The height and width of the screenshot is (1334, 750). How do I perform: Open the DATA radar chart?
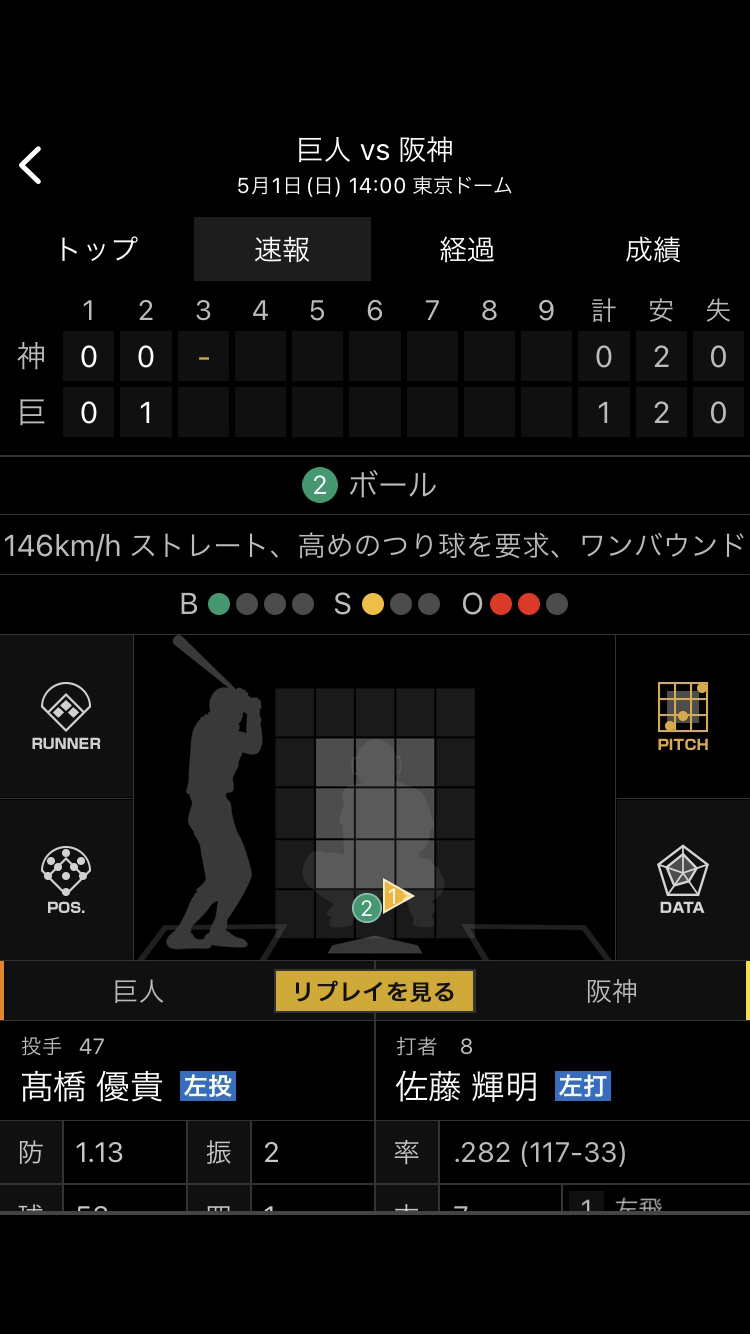[683, 880]
